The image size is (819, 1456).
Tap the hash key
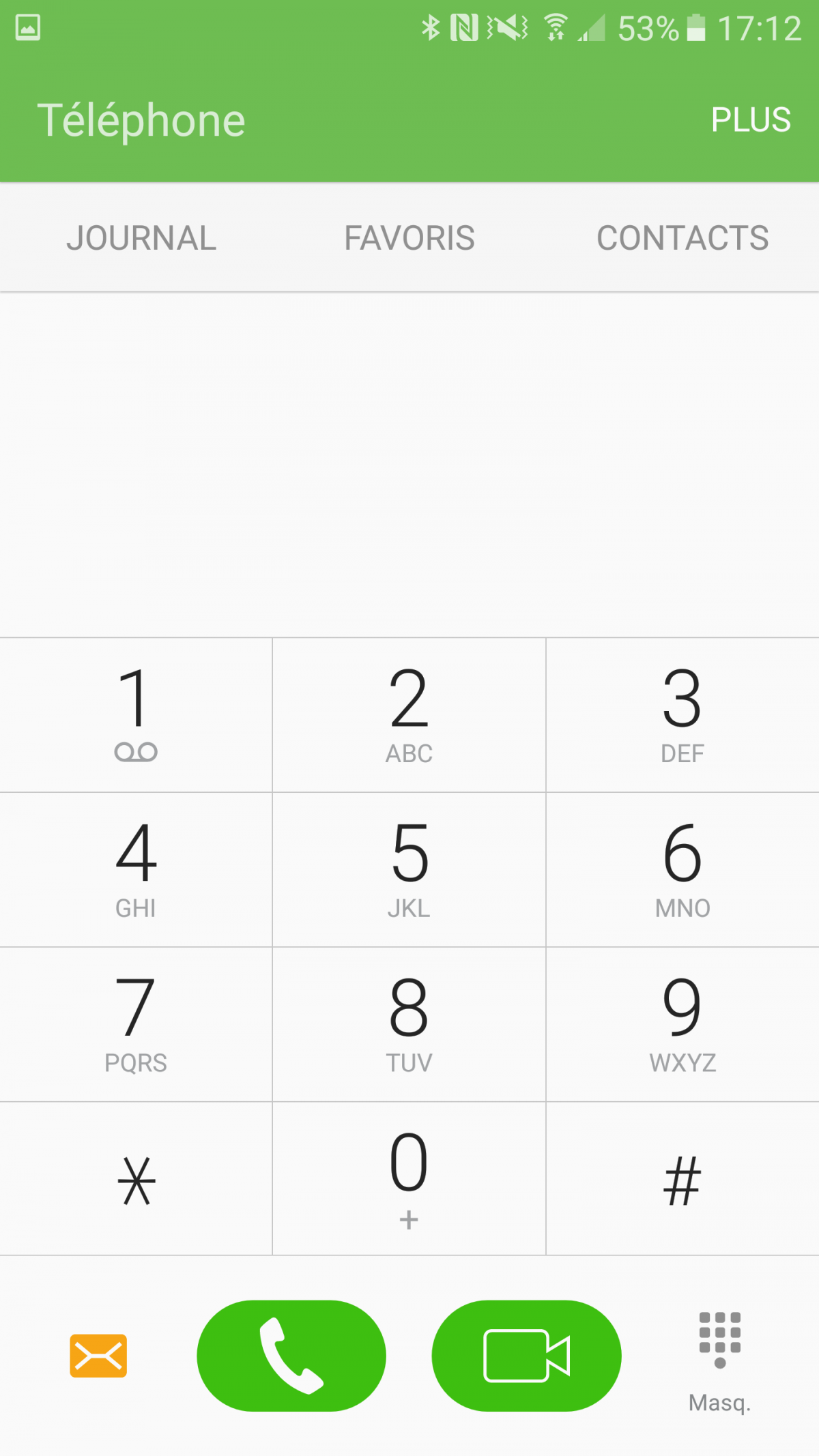(x=682, y=1179)
